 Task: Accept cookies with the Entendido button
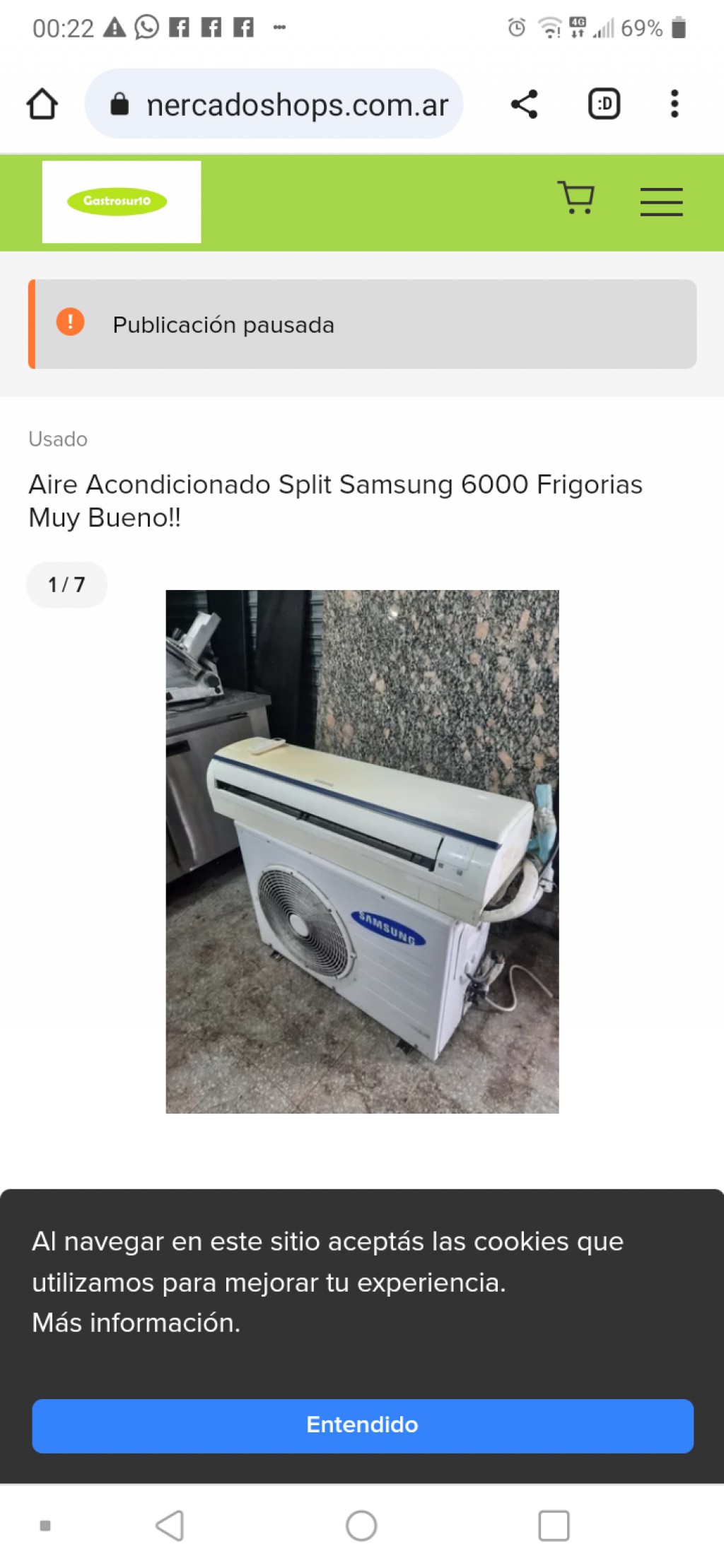362,1425
